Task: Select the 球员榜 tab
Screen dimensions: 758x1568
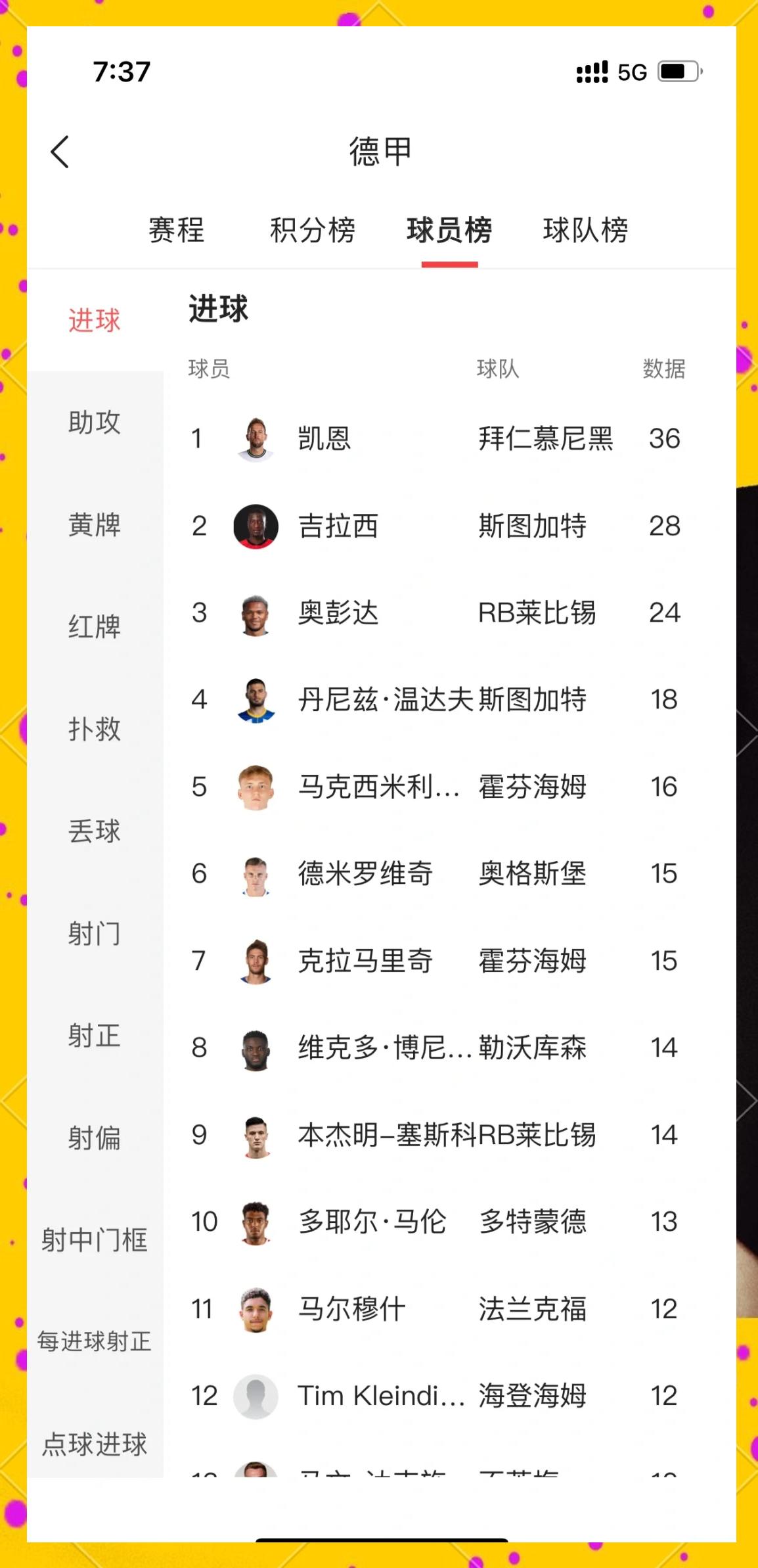Action: [449, 231]
